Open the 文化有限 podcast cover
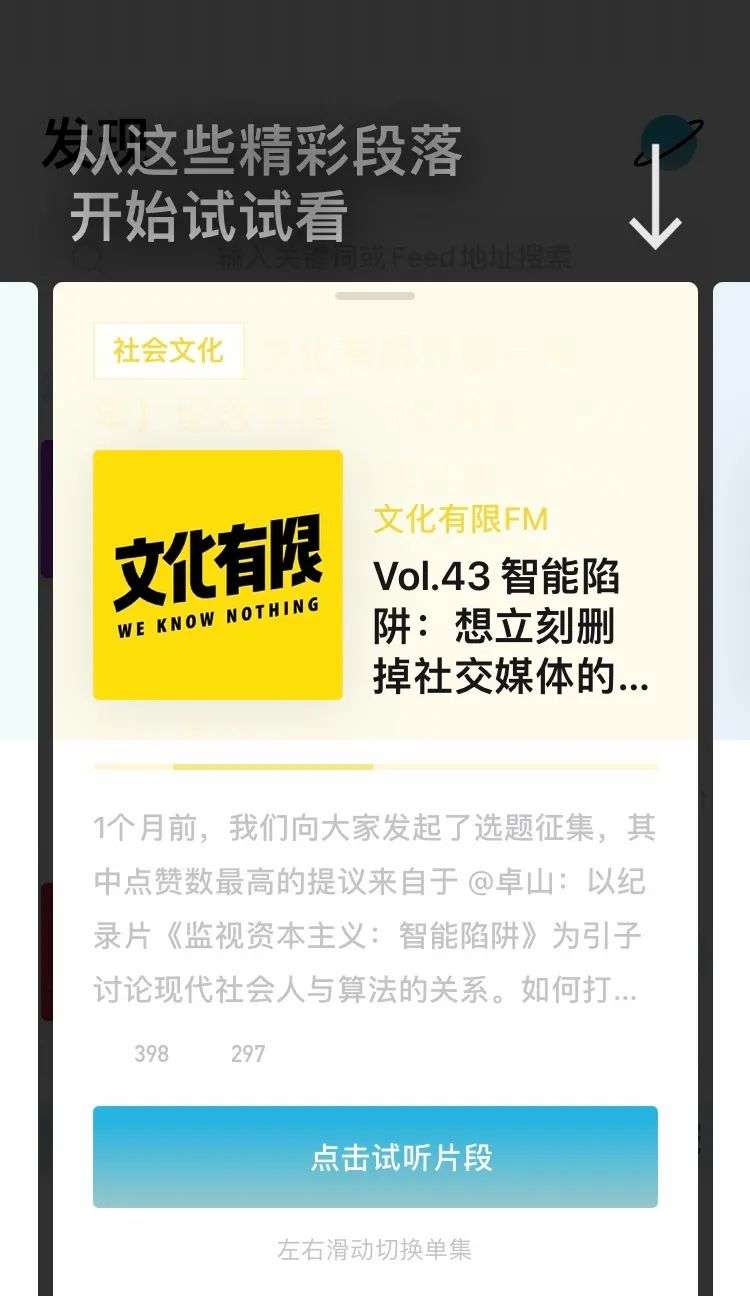Screen dimensions: 750x1296 pos(218,575)
